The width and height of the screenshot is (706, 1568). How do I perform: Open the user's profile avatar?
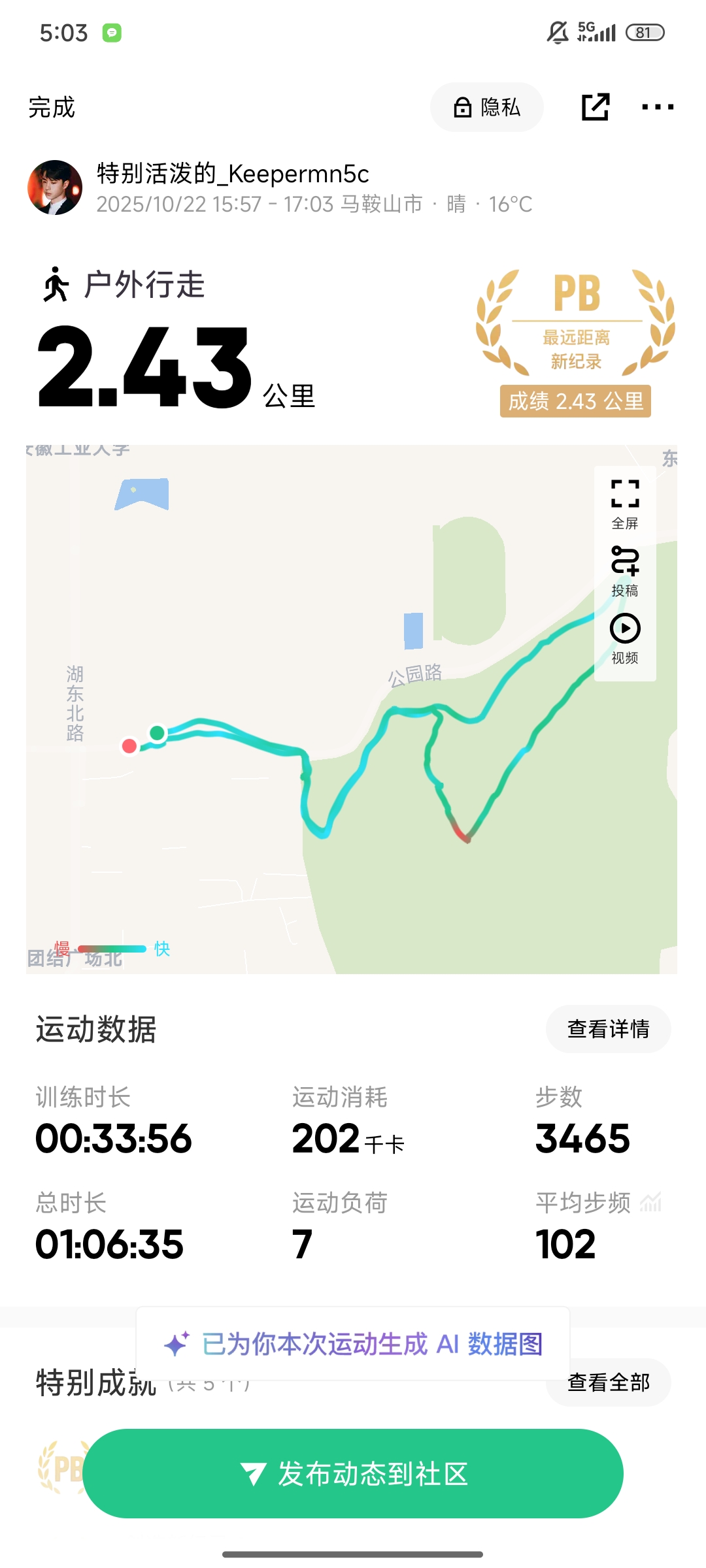pos(55,188)
